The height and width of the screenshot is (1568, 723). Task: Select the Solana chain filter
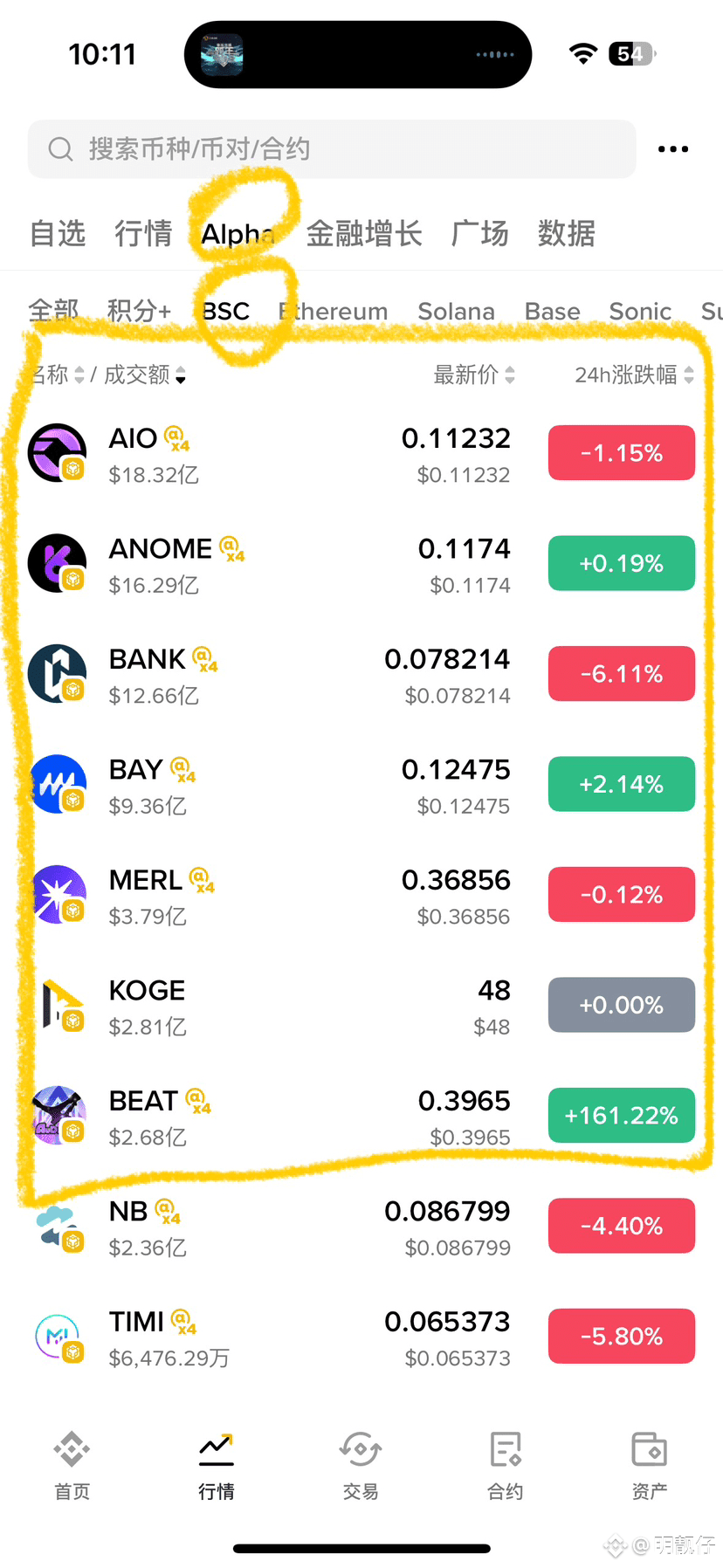(x=456, y=312)
